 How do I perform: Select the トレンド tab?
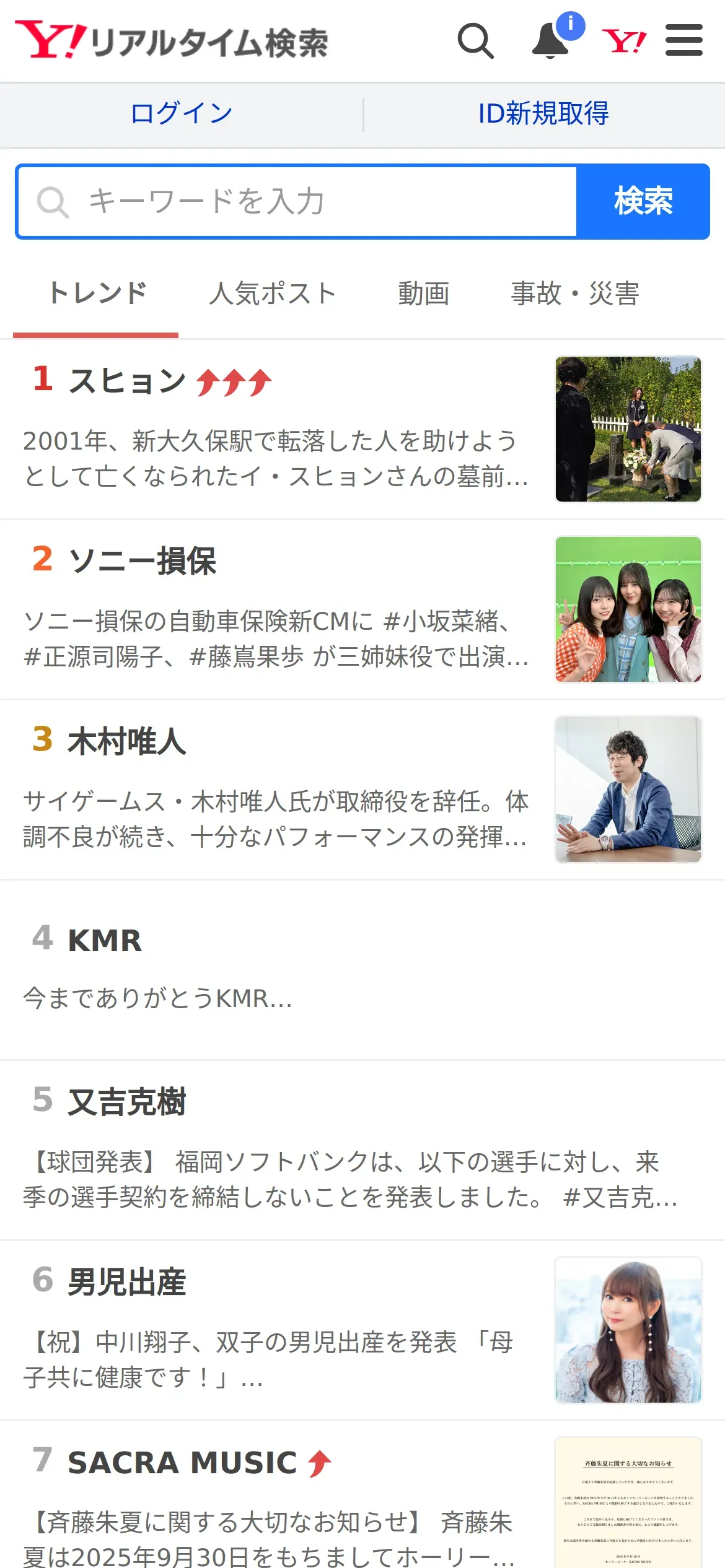(97, 294)
